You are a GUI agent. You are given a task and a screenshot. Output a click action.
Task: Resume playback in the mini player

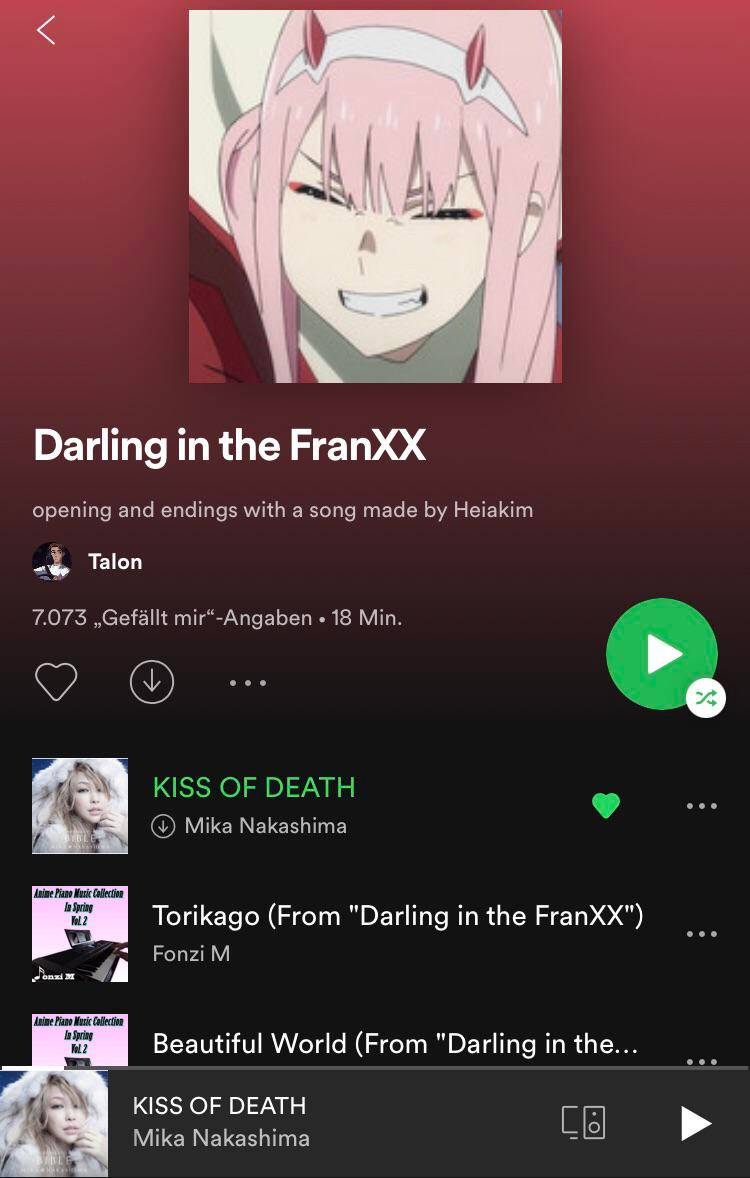tap(695, 1123)
